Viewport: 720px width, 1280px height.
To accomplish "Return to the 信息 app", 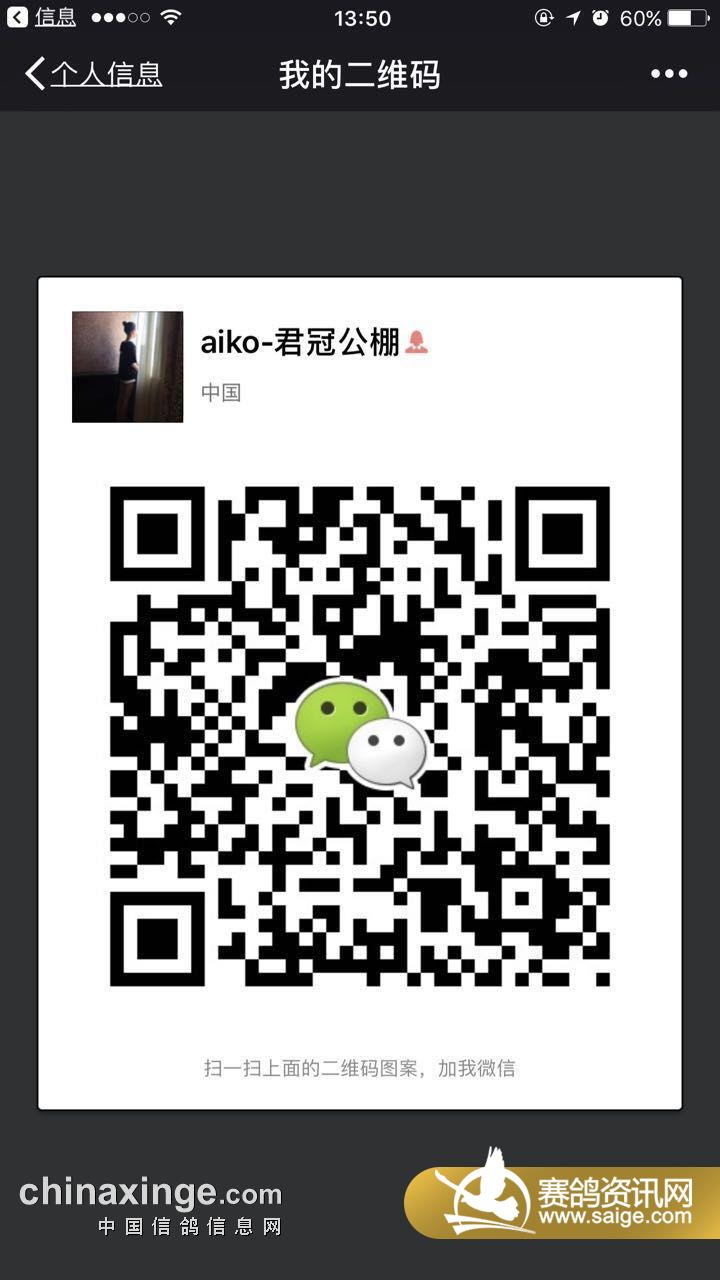I will [42, 17].
